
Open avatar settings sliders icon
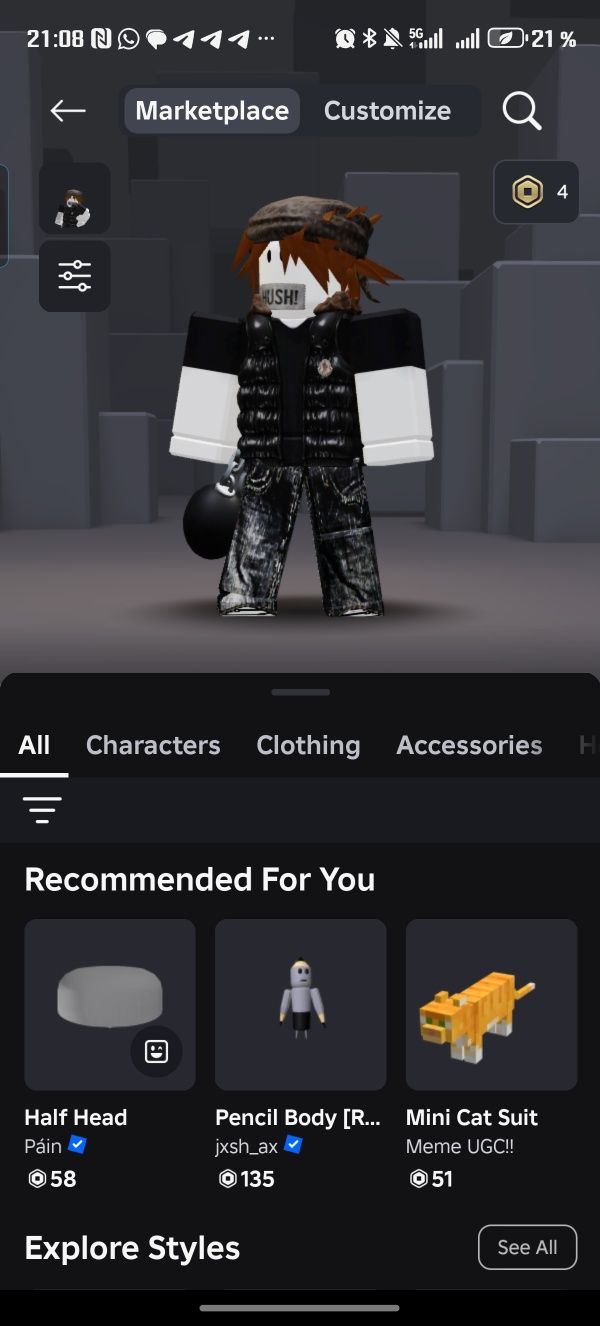75,276
